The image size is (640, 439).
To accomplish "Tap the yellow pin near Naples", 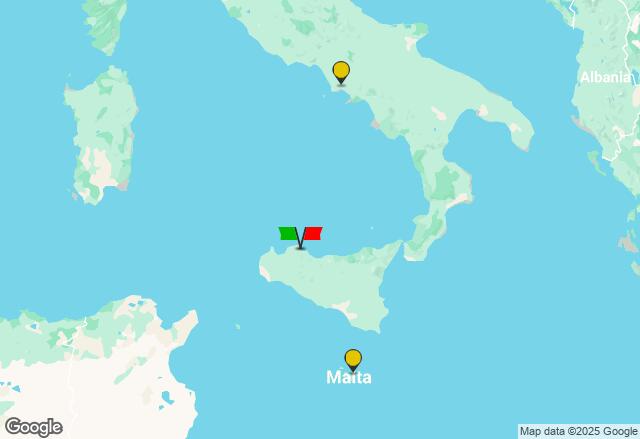I will click(341, 72).
